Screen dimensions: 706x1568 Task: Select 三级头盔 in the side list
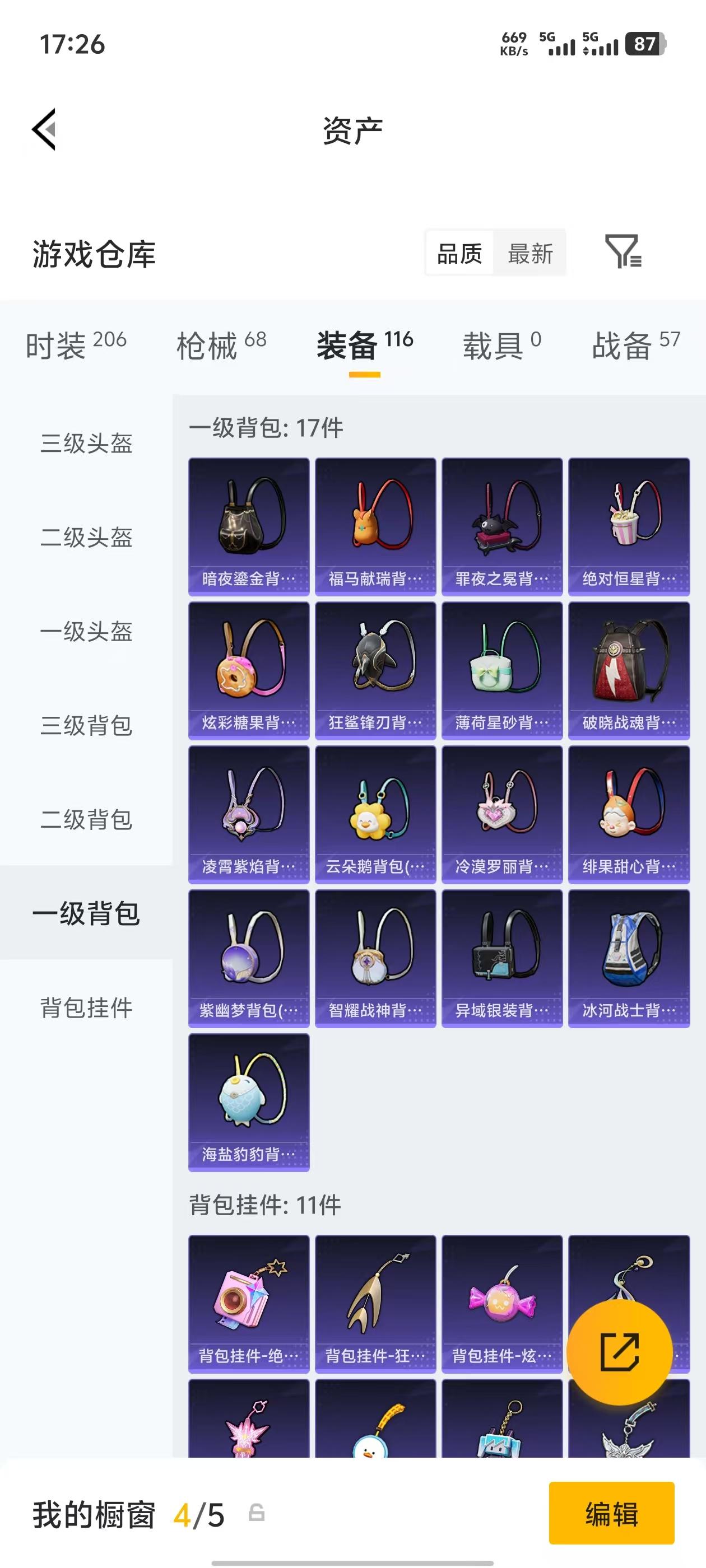coord(86,442)
